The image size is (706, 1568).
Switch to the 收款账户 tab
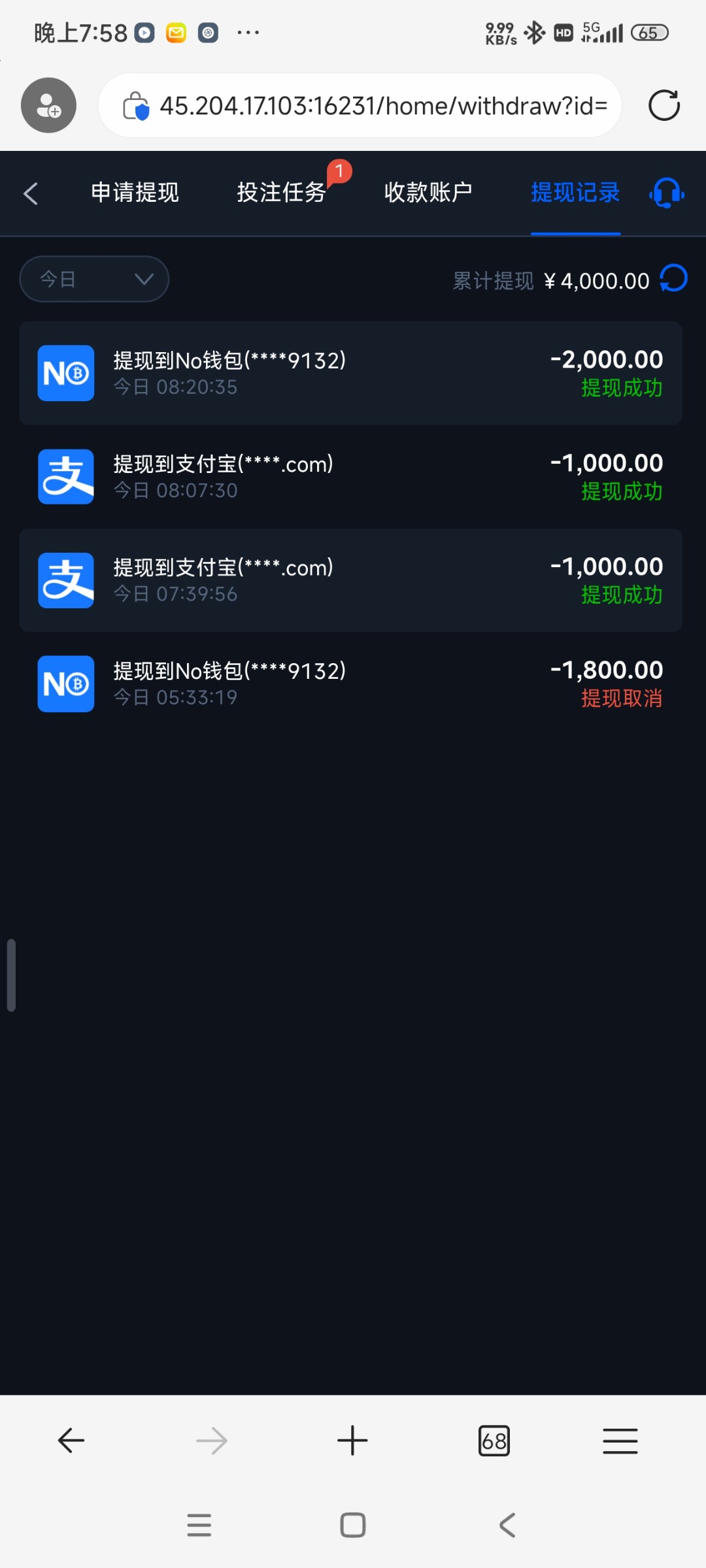(x=428, y=193)
